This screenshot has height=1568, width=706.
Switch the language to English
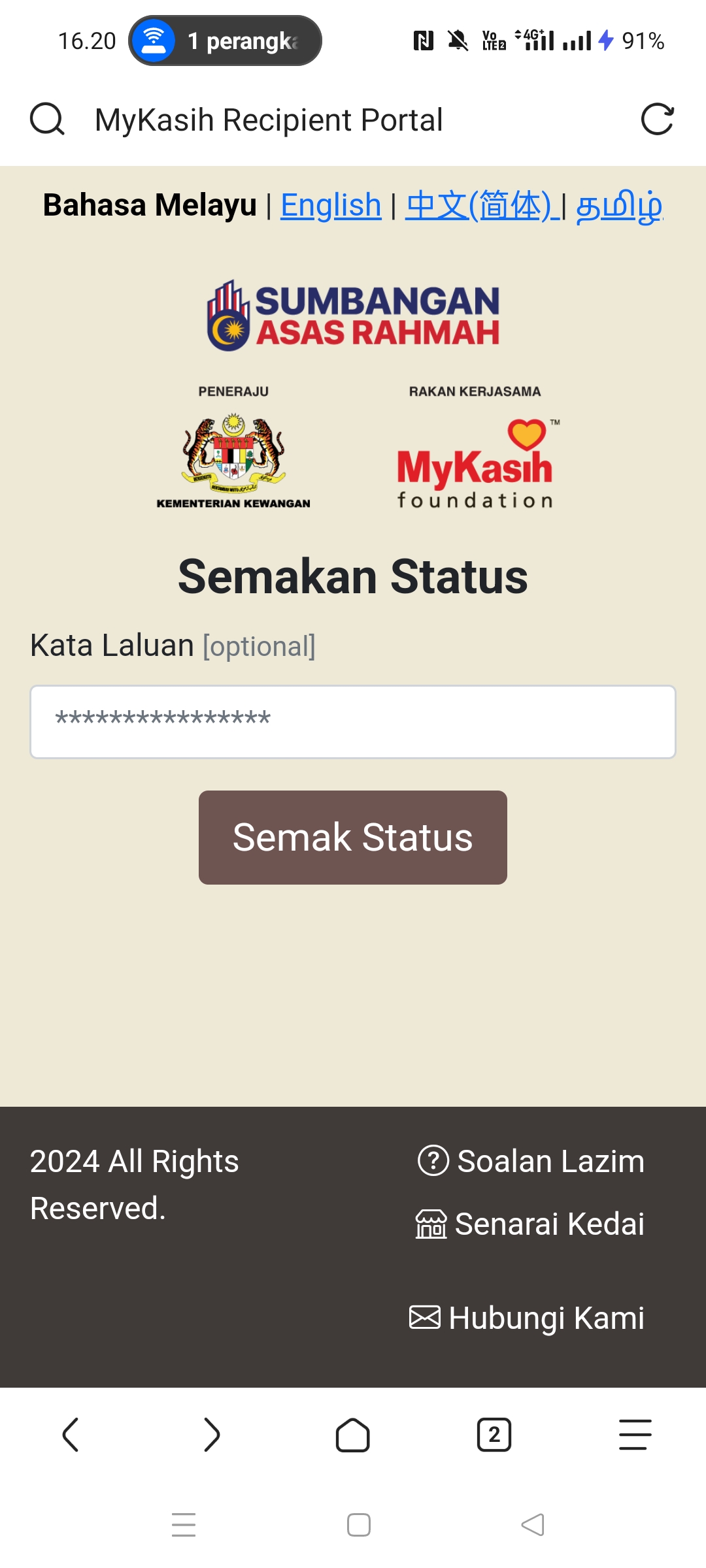coord(331,206)
